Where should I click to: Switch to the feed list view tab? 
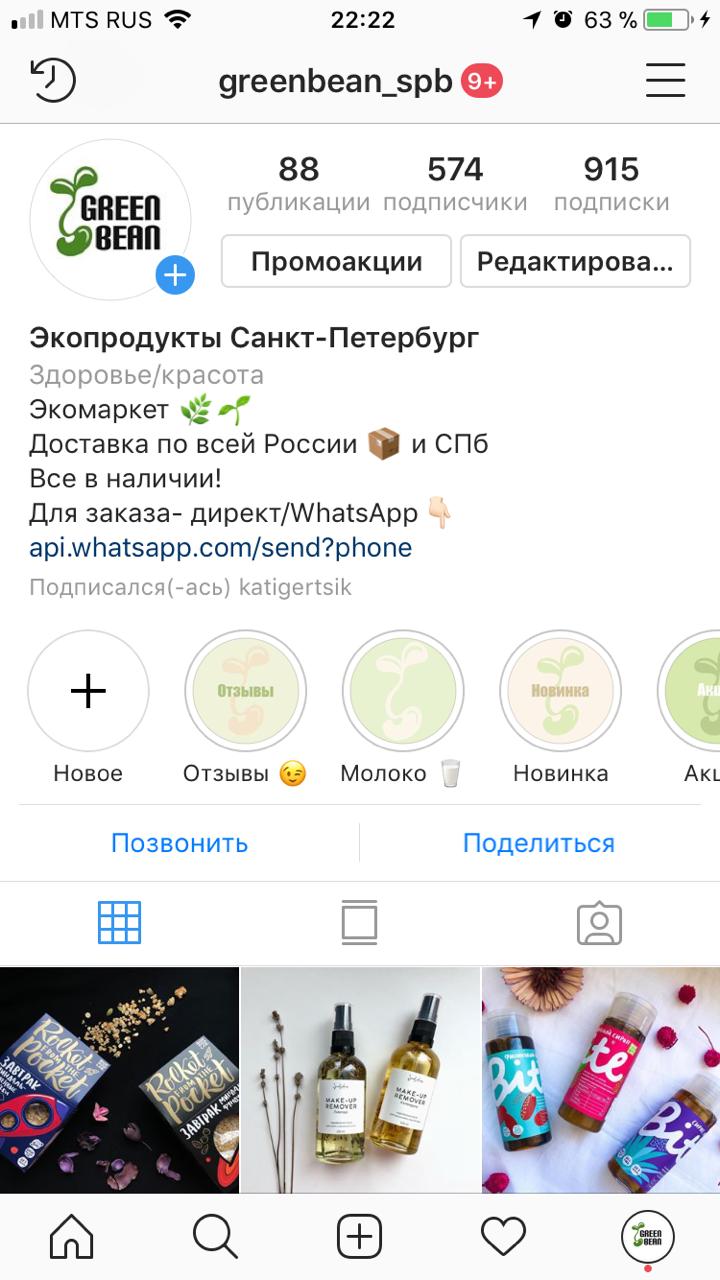click(359, 923)
